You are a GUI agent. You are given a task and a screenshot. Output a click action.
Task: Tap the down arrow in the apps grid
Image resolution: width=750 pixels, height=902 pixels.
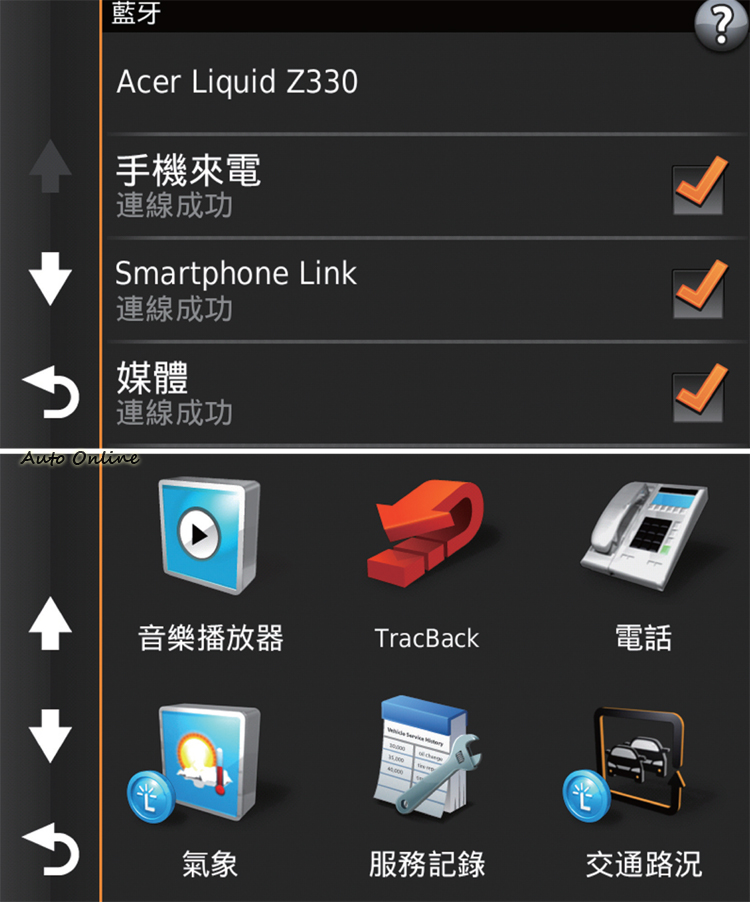50,738
